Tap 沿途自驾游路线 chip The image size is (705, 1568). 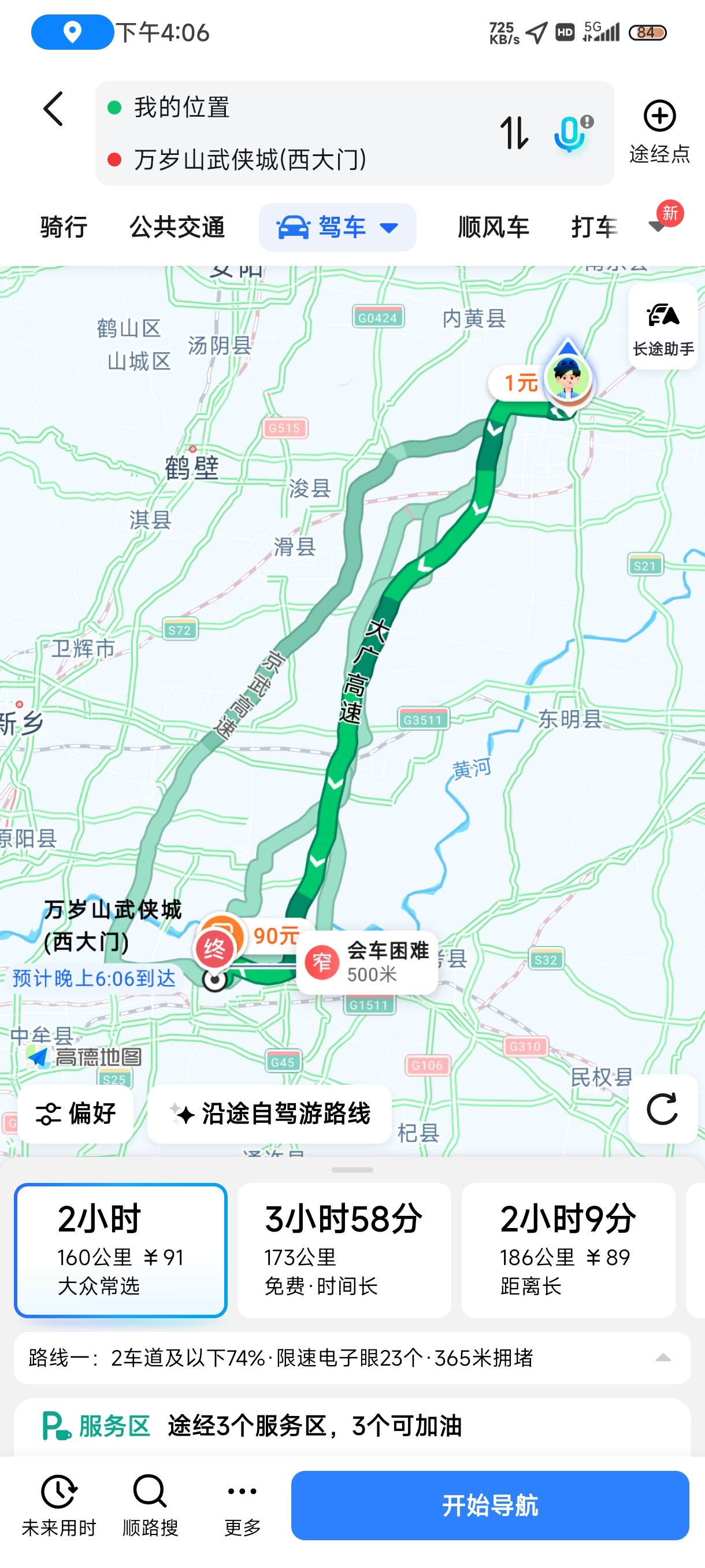point(269,1114)
